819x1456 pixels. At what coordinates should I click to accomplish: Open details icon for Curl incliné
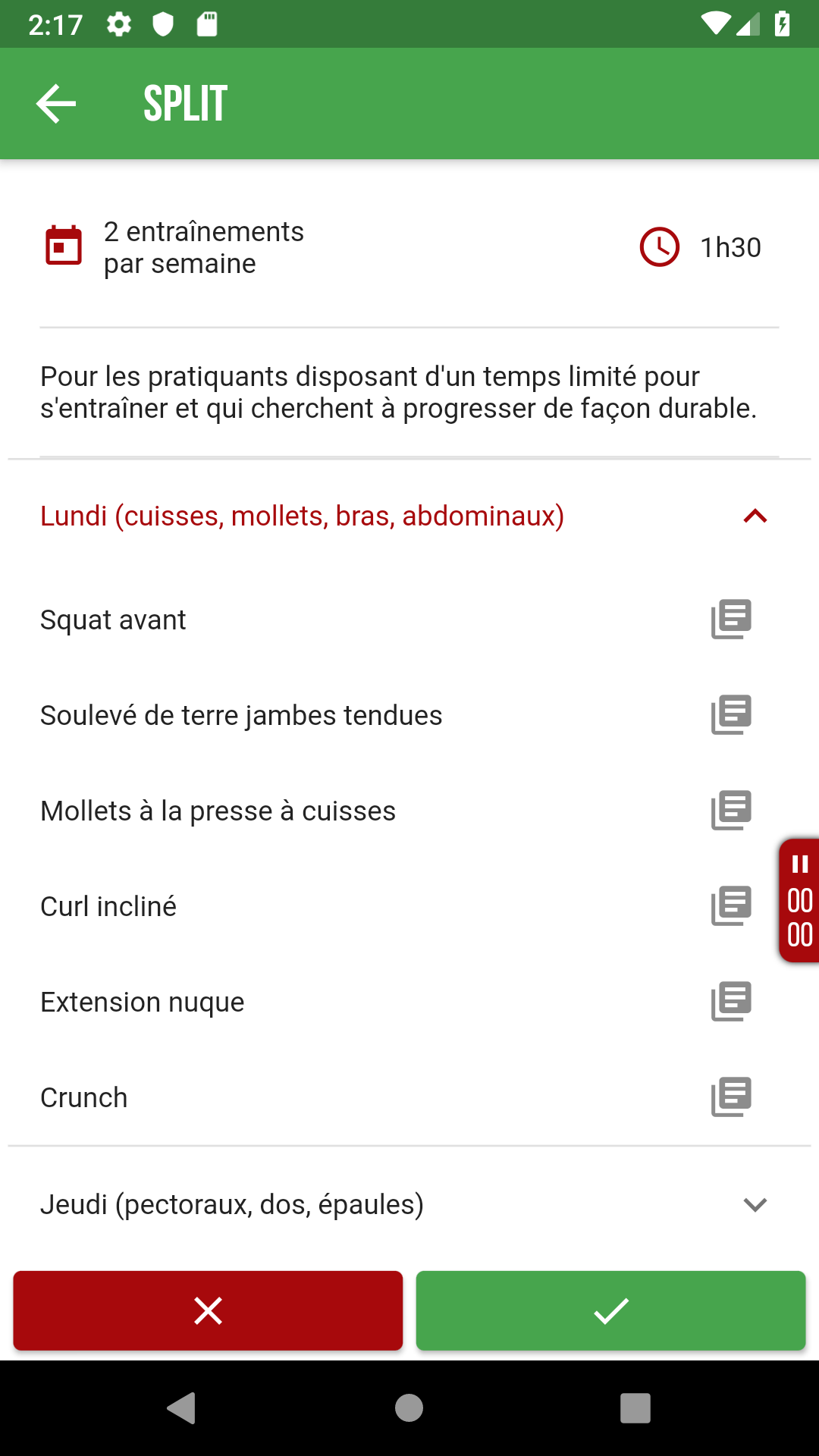[731, 906]
